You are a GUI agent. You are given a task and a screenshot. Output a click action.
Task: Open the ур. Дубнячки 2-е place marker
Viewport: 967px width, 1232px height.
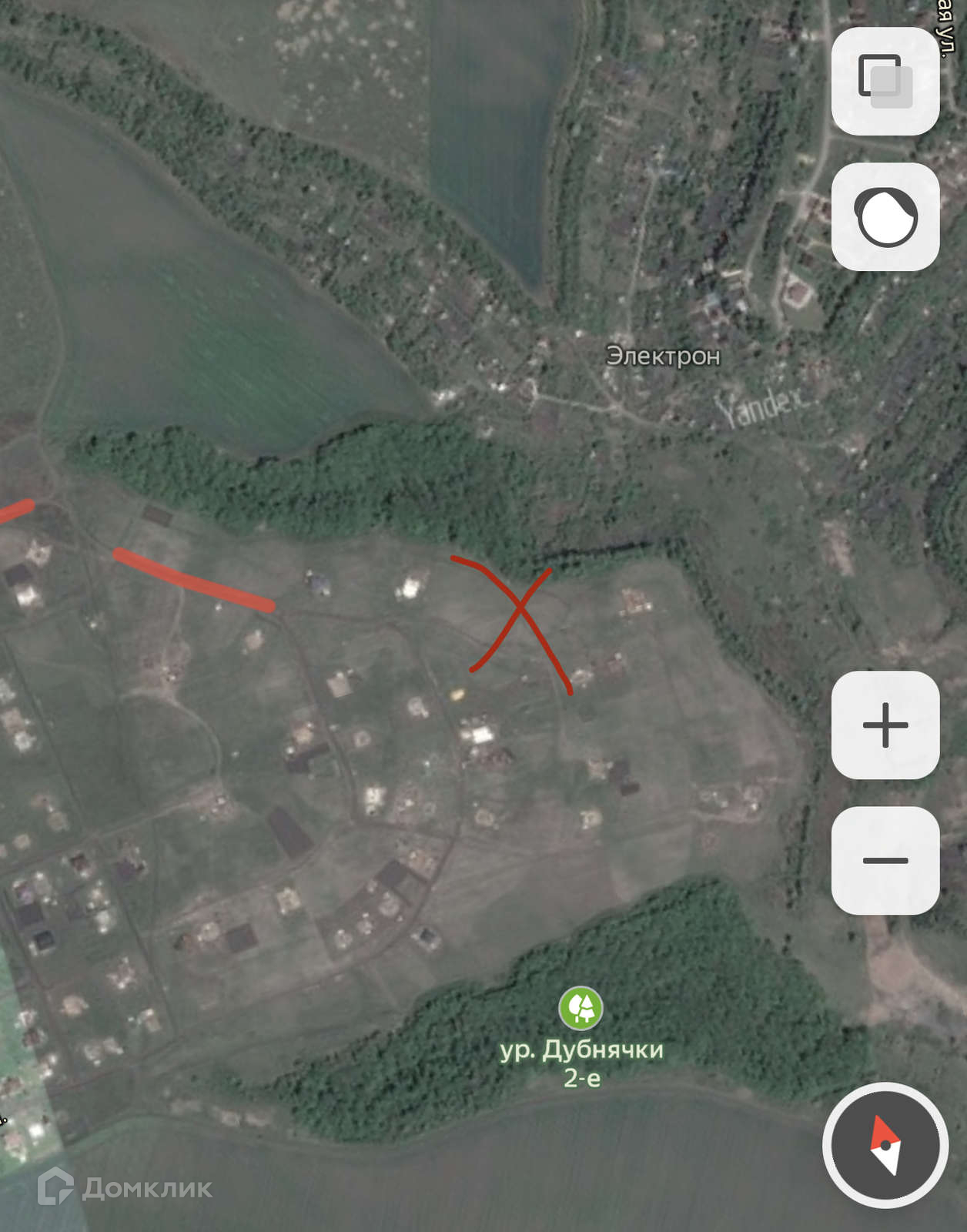pyautogui.click(x=581, y=1008)
